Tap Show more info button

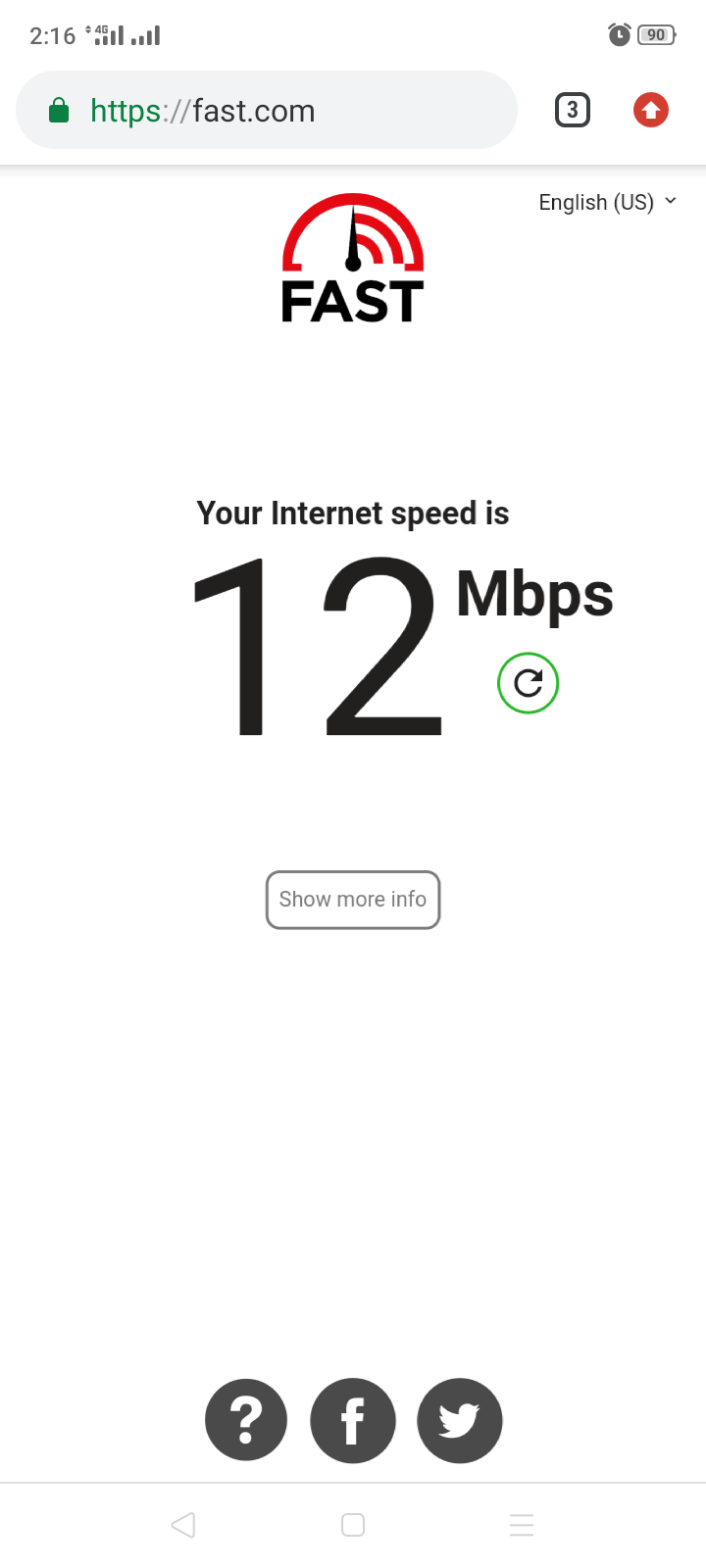click(x=353, y=900)
